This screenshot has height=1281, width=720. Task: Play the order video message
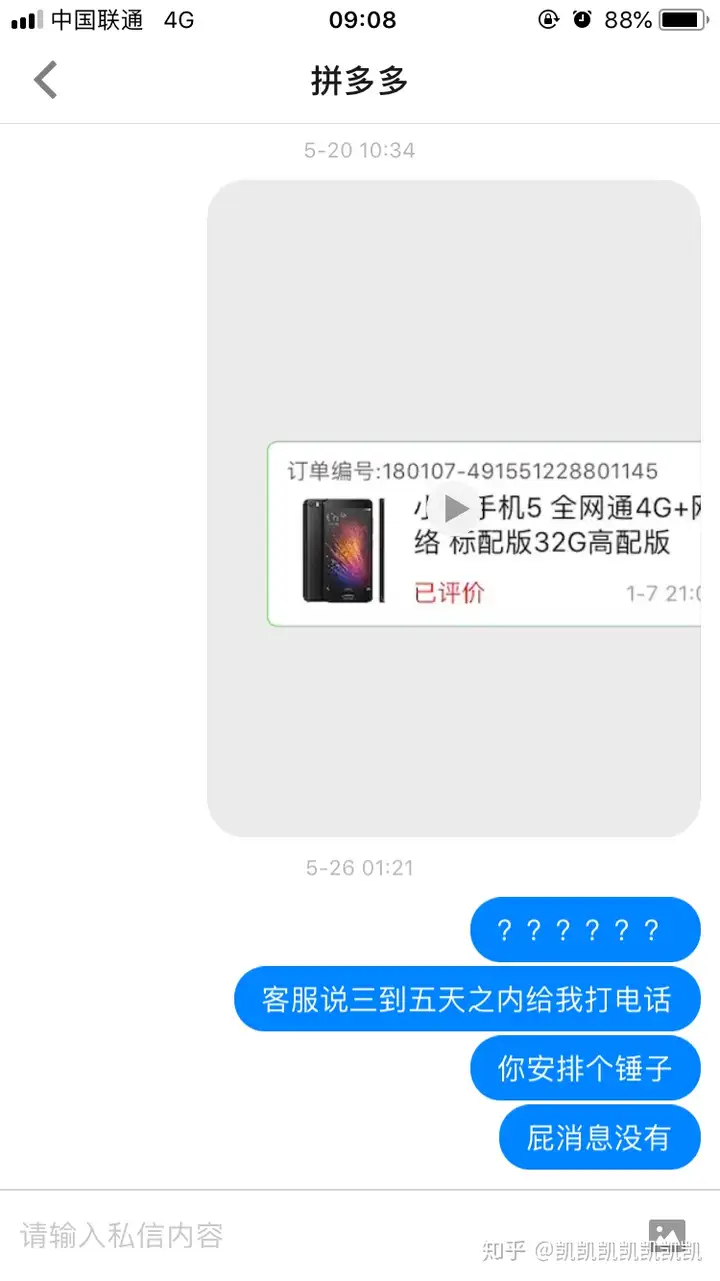click(456, 508)
